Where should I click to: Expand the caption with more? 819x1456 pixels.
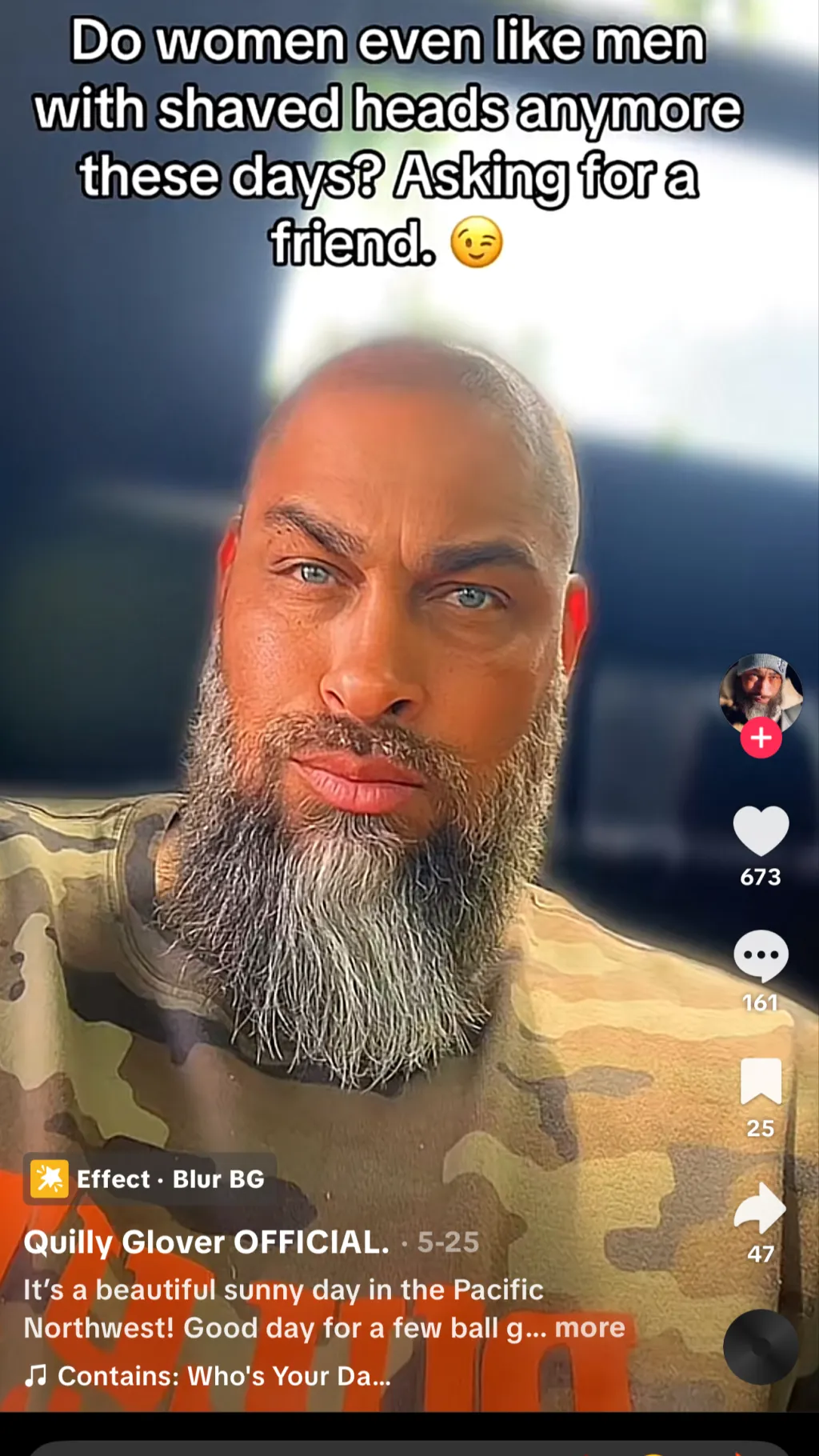coord(589,1328)
